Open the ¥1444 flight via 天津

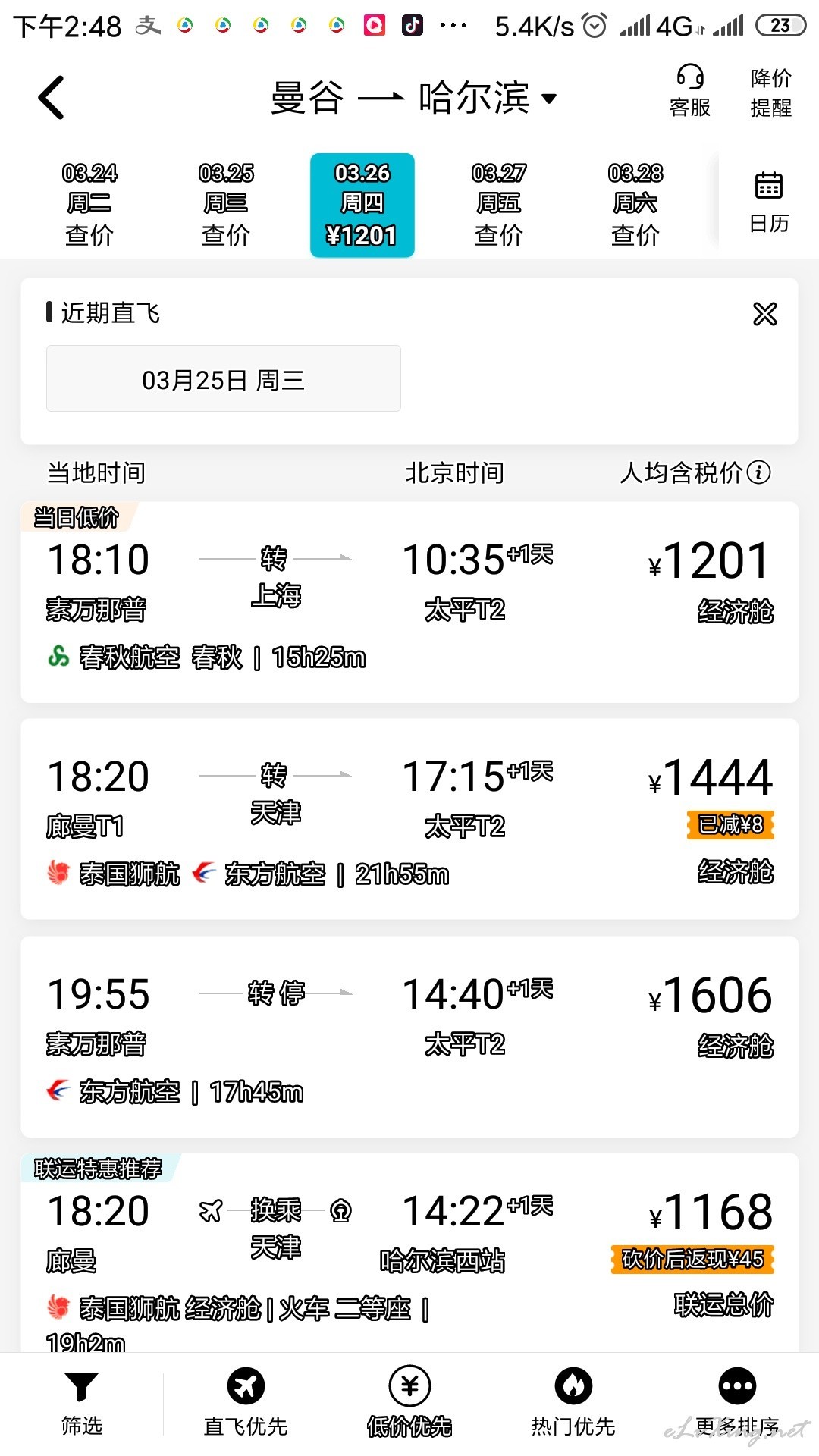[409, 819]
